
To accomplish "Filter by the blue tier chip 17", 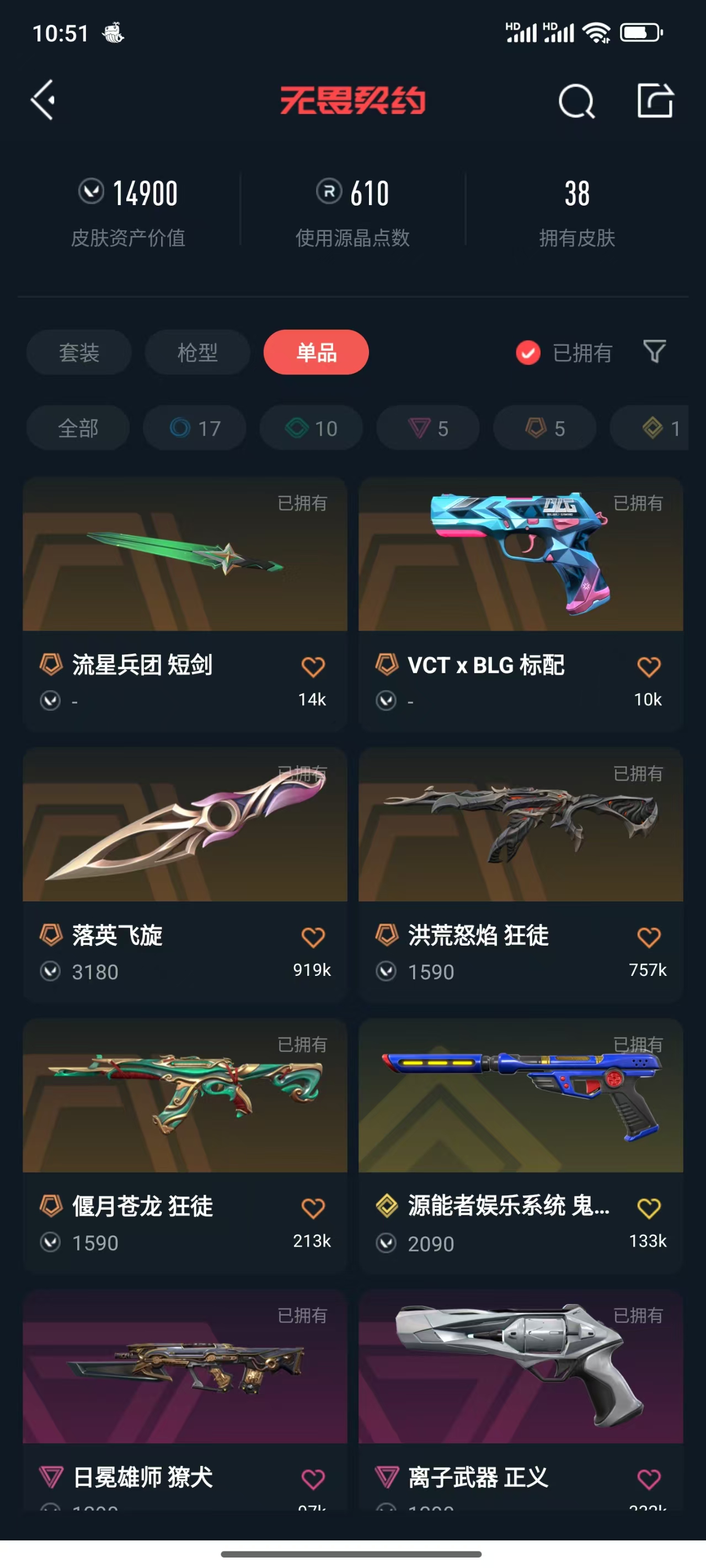I will (194, 428).
